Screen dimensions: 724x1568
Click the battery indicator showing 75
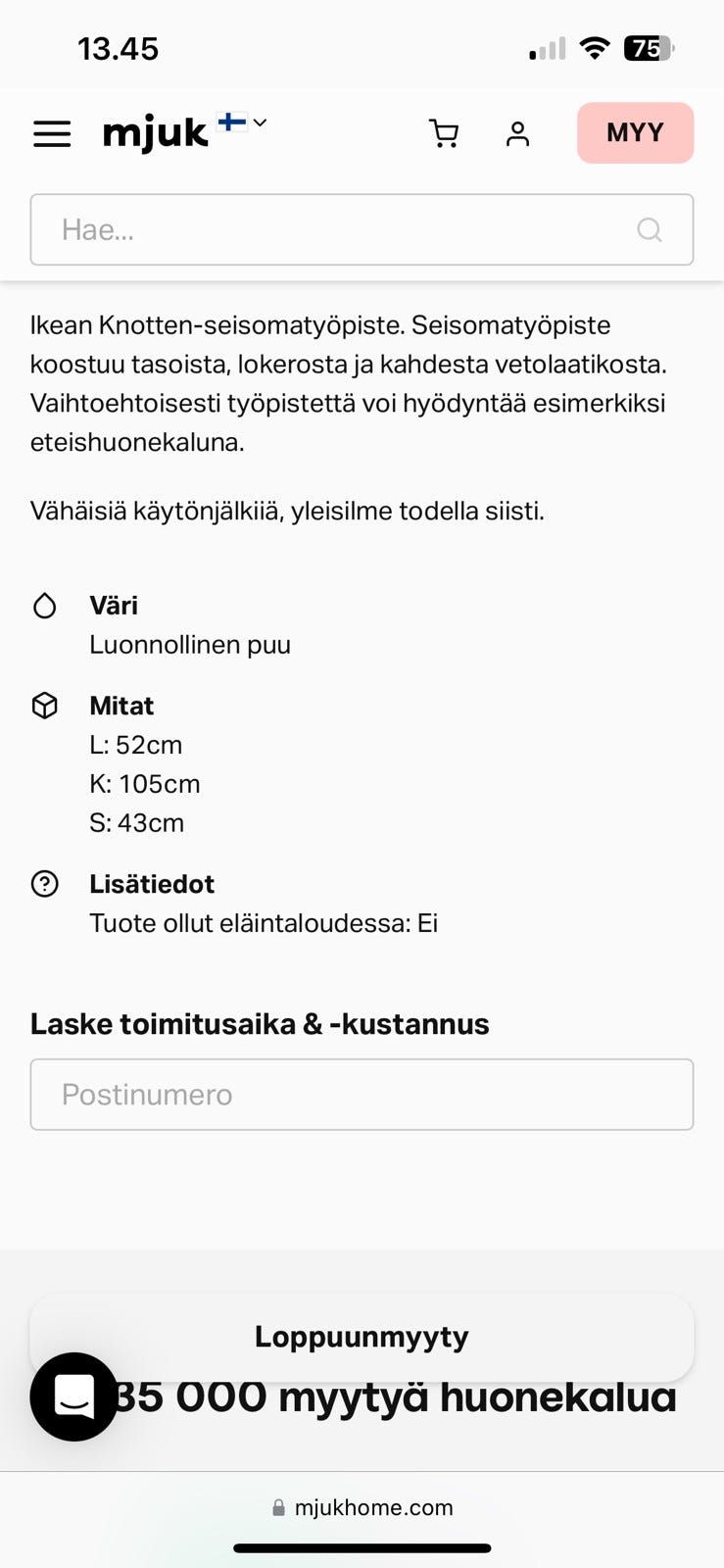pos(649,47)
